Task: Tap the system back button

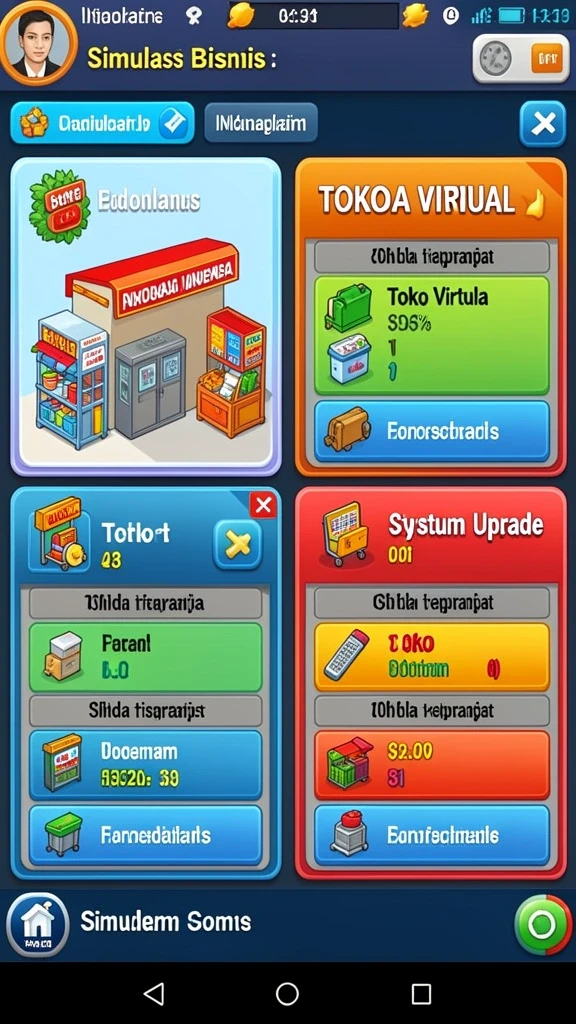Action: coord(153,993)
